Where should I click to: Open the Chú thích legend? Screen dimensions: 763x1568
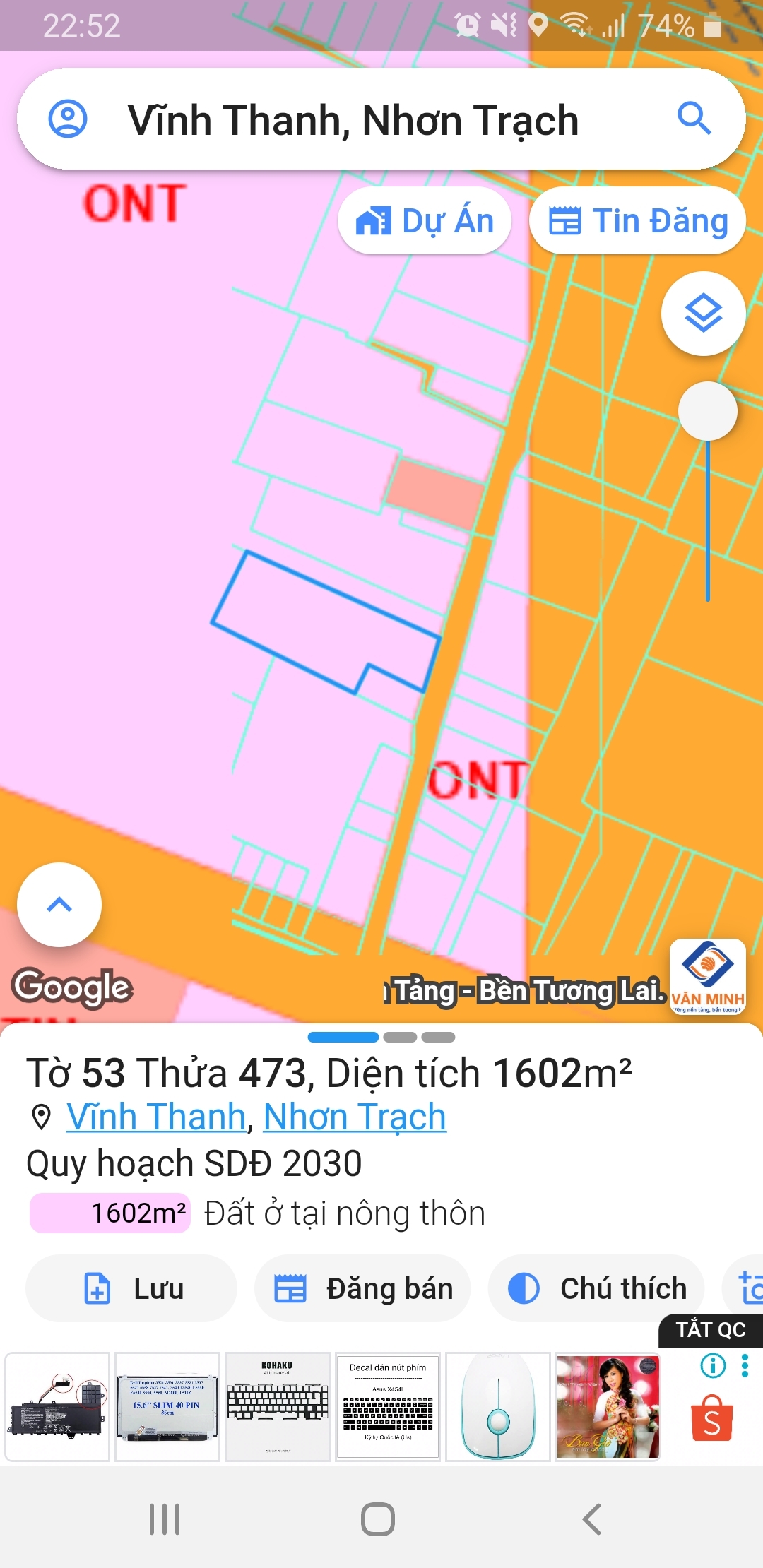596,1288
